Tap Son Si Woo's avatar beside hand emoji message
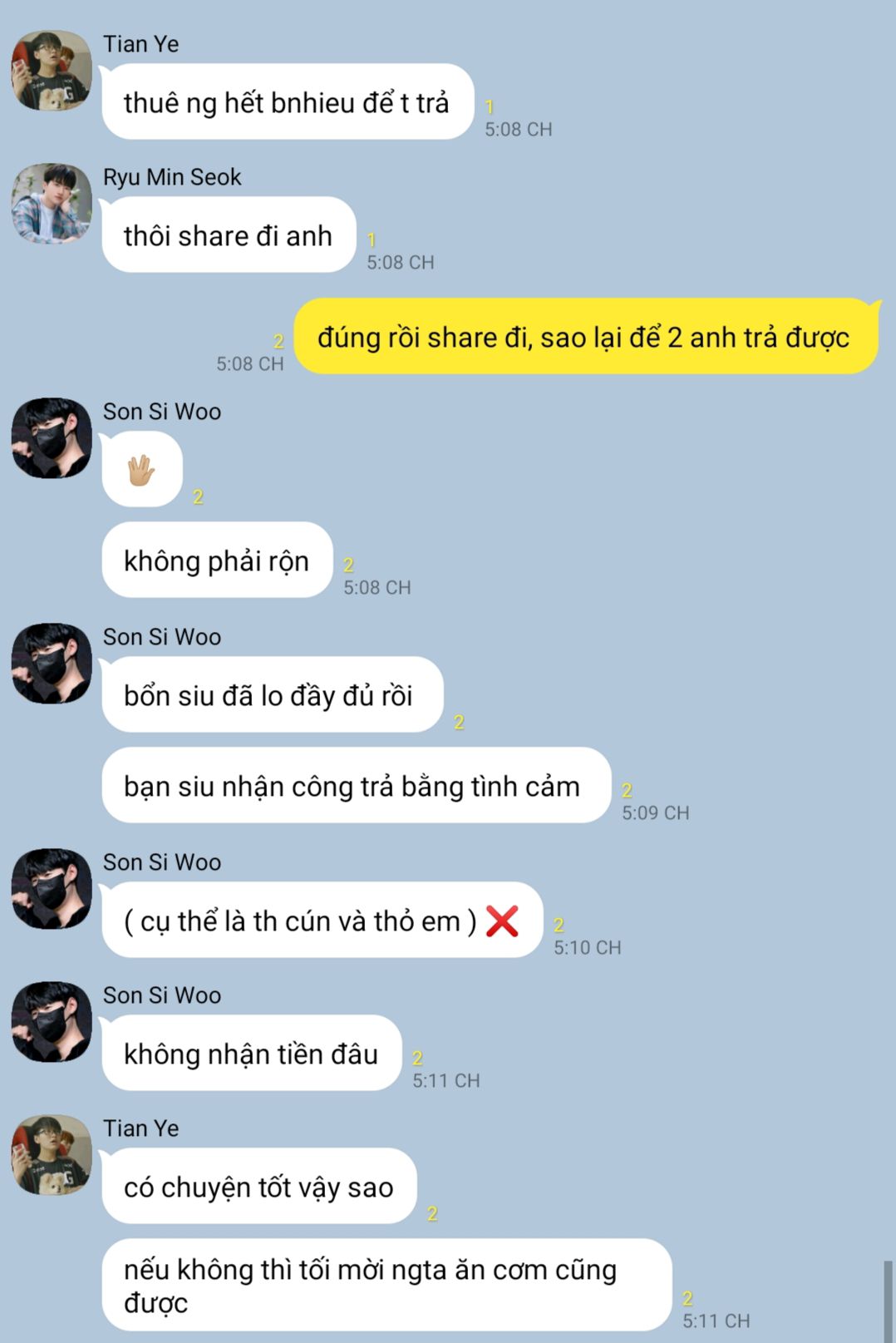This screenshot has width=896, height=1343. (x=52, y=438)
